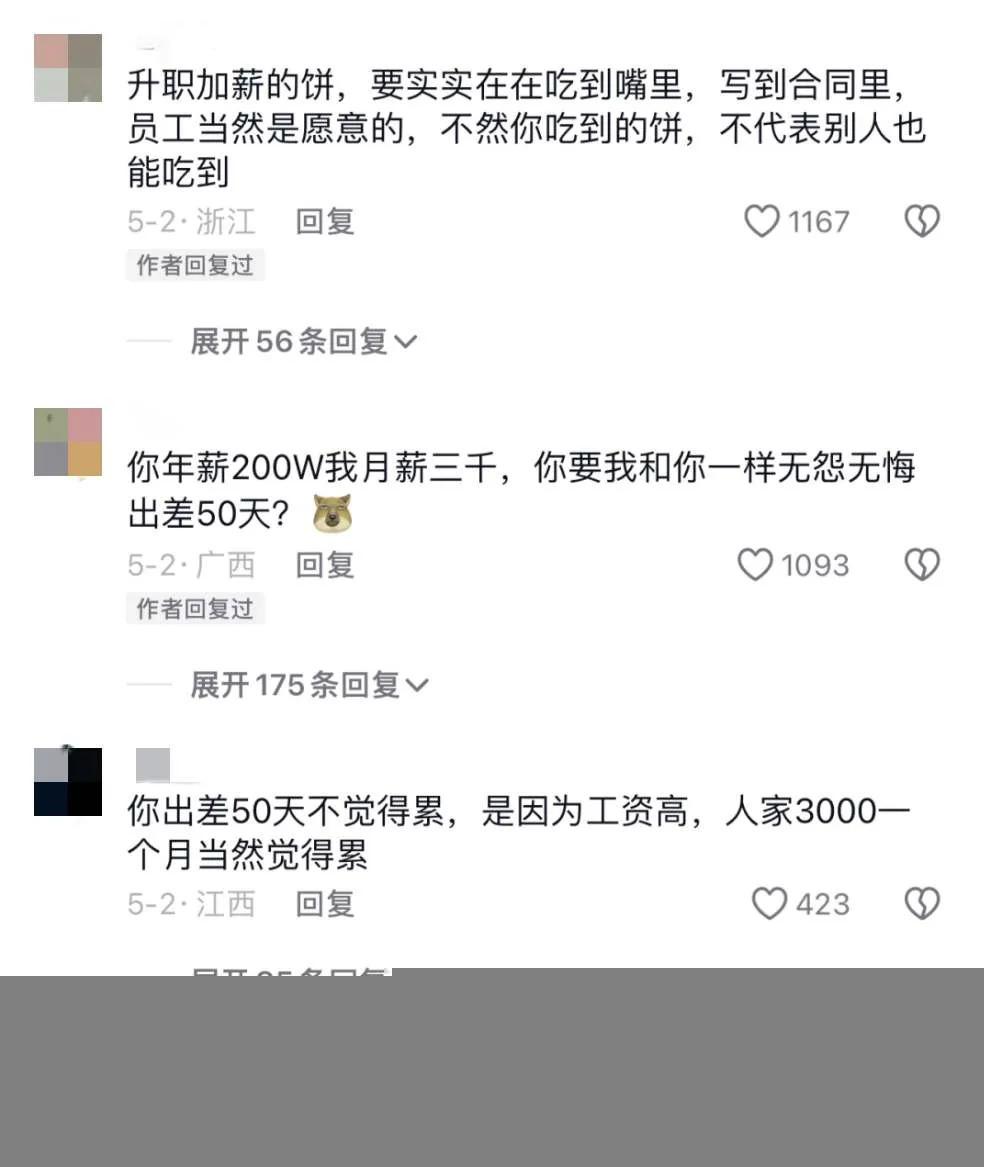Dislike the comment from 浙江
984x1167 pixels.
click(x=921, y=221)
